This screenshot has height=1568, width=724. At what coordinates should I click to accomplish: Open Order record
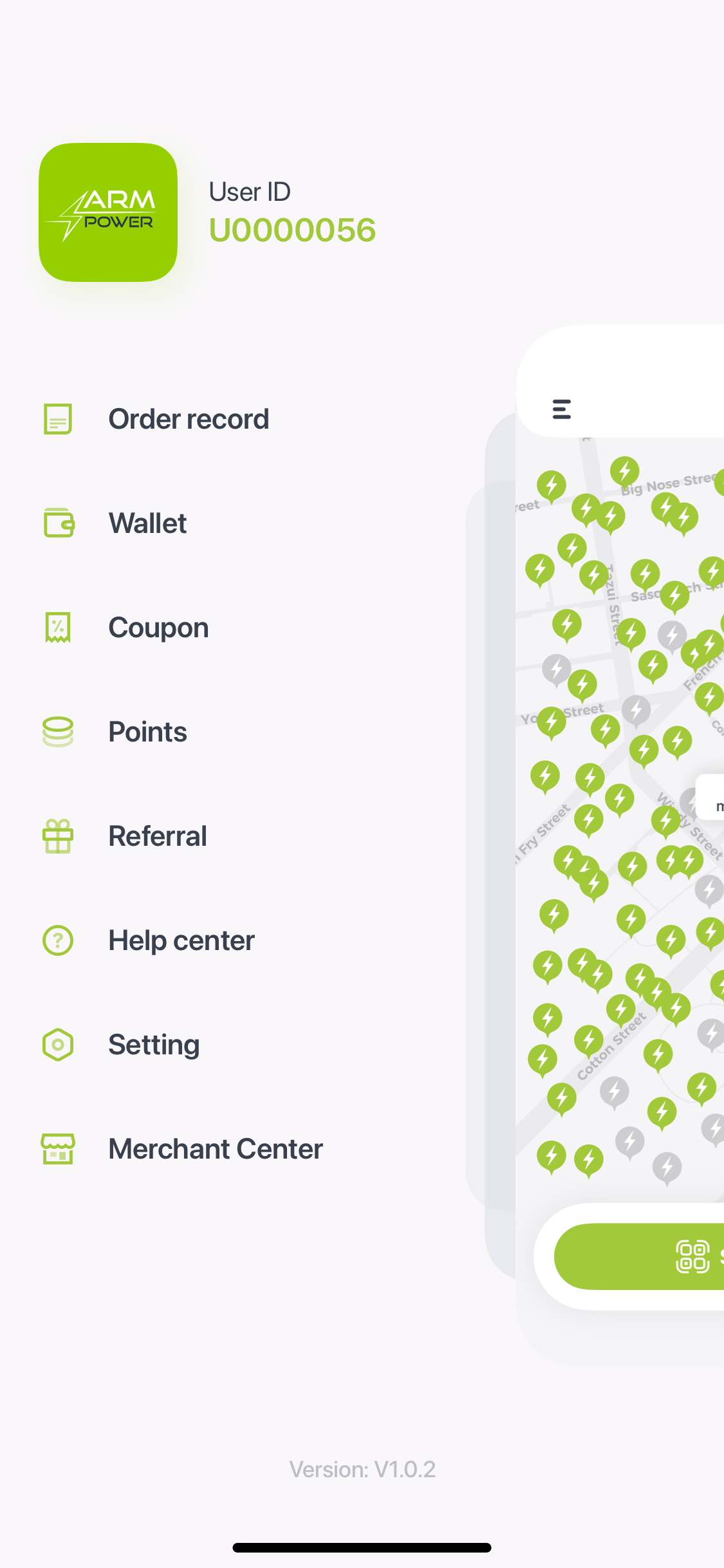coord(188,419)
